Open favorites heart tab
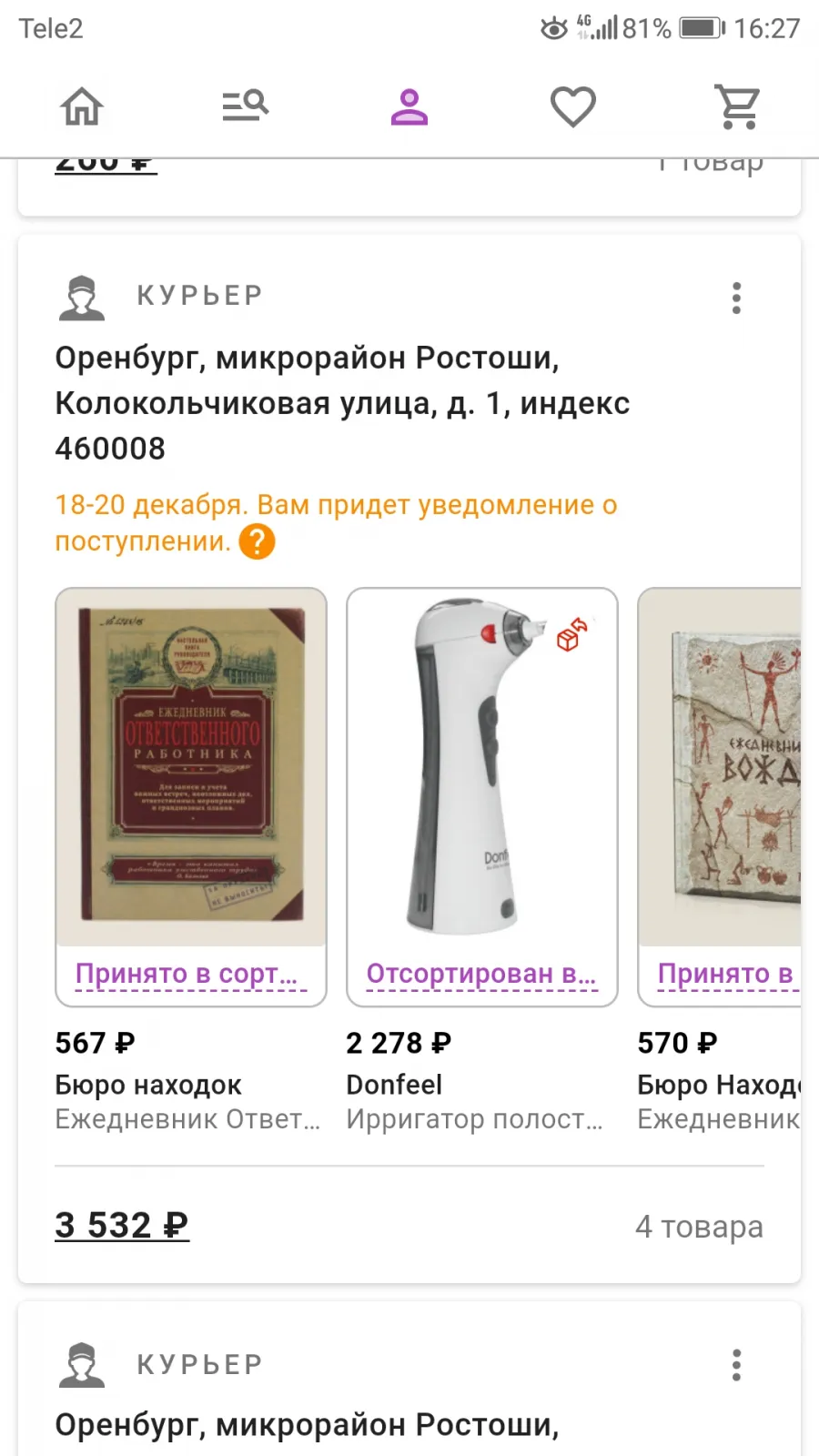This screenshot has height=1456, width=819. [x=573, y=106]
